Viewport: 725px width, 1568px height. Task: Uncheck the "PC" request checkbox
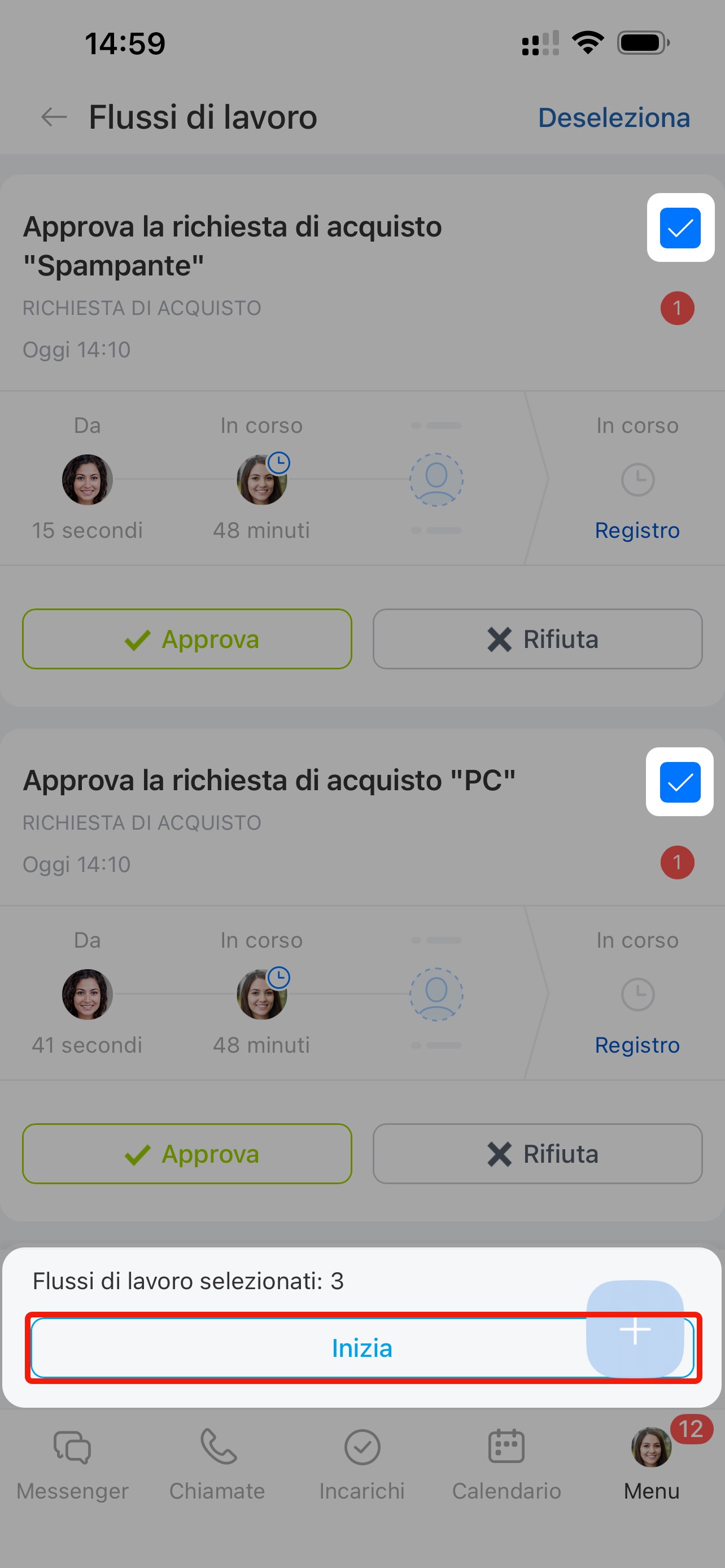679,782
